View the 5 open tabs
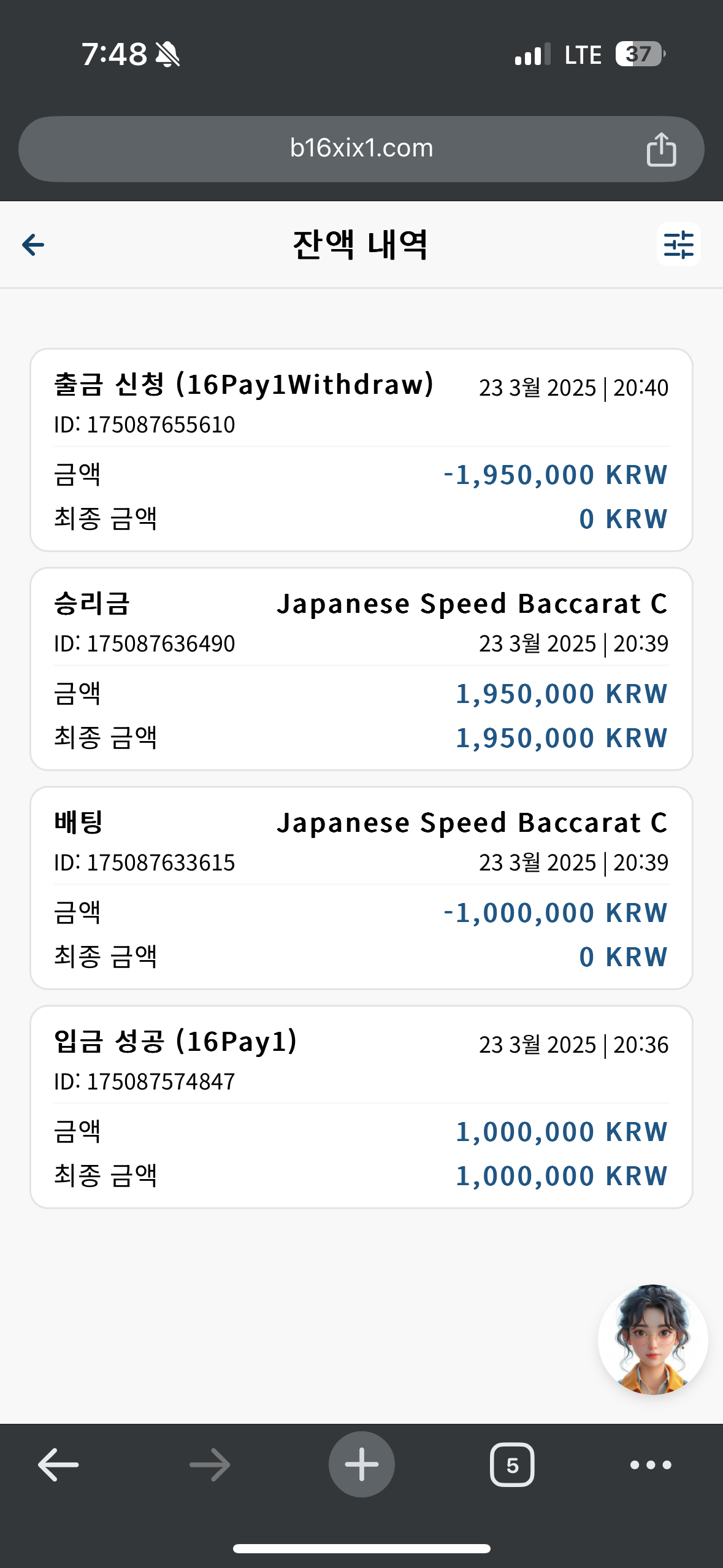The image size is (723, 1568). [512, 1465]
